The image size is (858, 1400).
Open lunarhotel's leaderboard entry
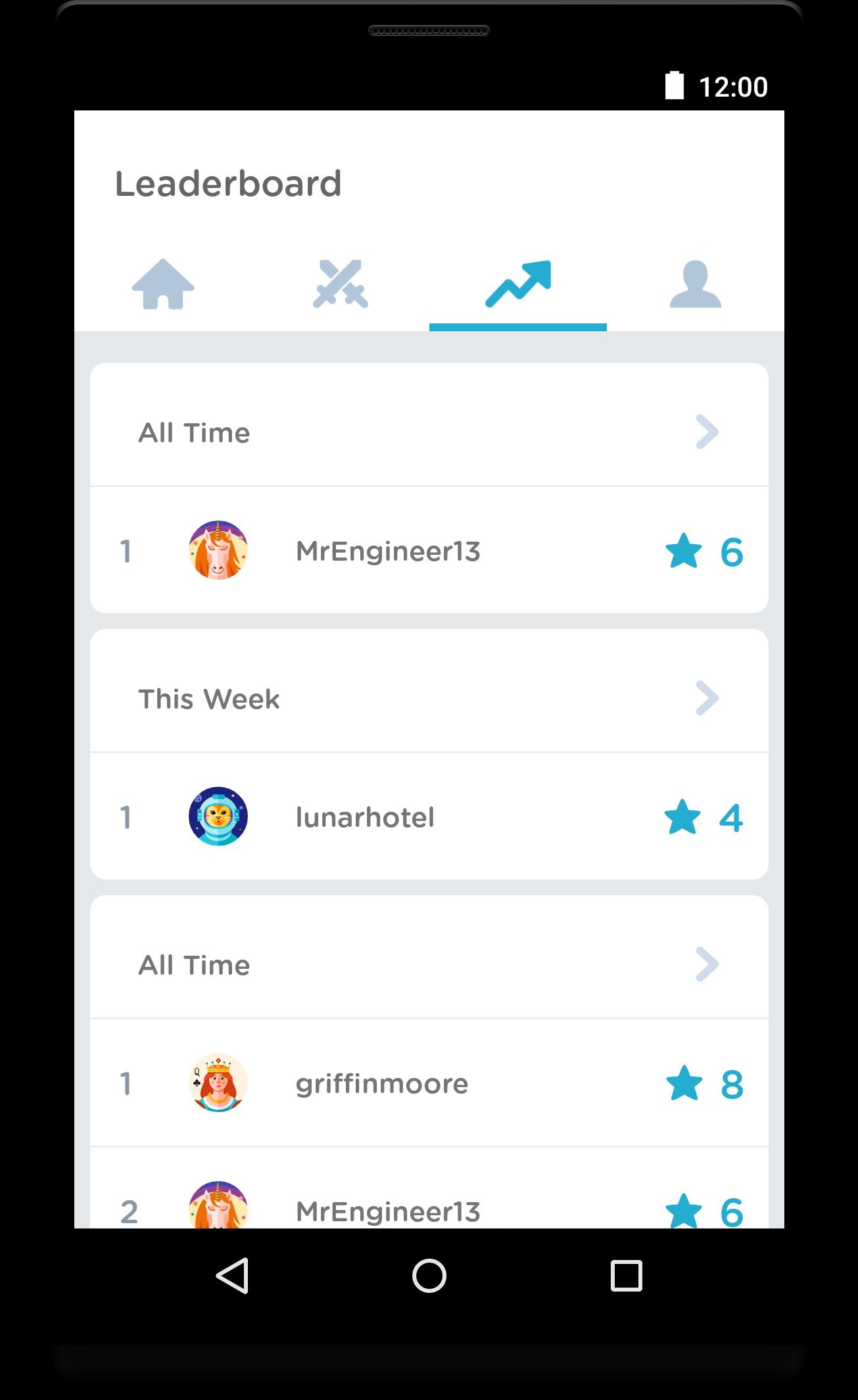pos(429,817)
